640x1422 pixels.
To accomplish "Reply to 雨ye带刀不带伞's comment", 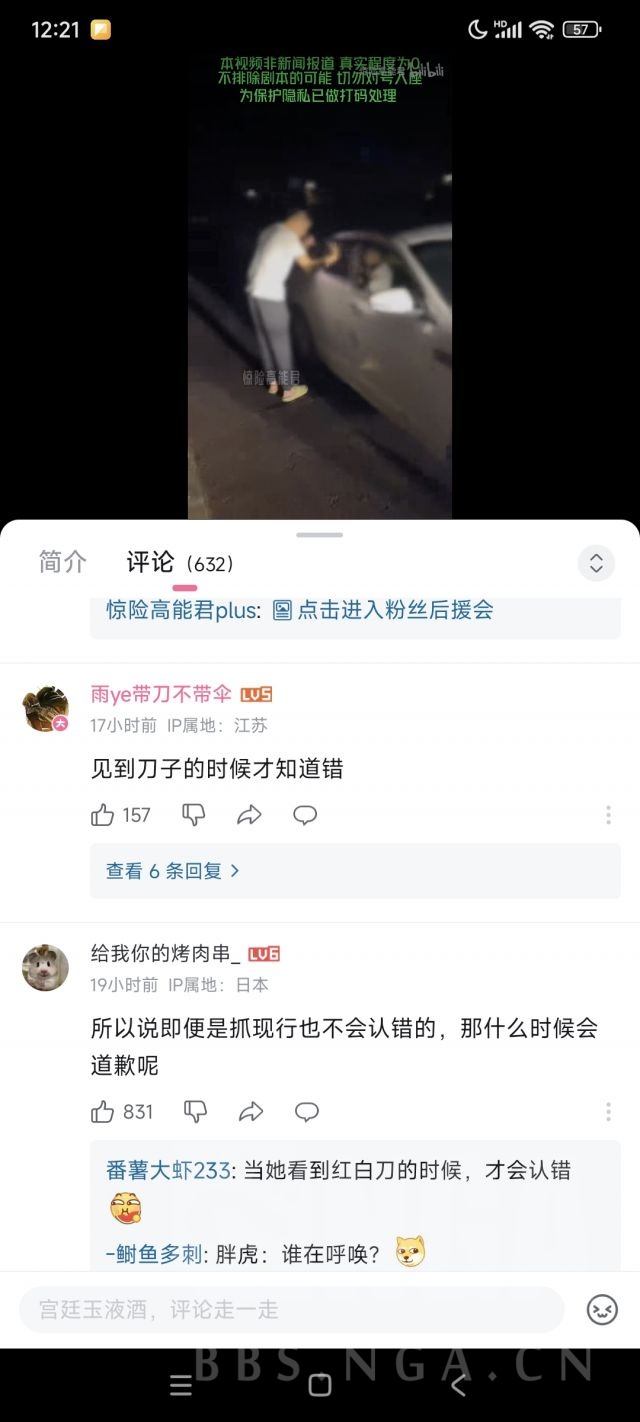I will (x=305, y=815).
